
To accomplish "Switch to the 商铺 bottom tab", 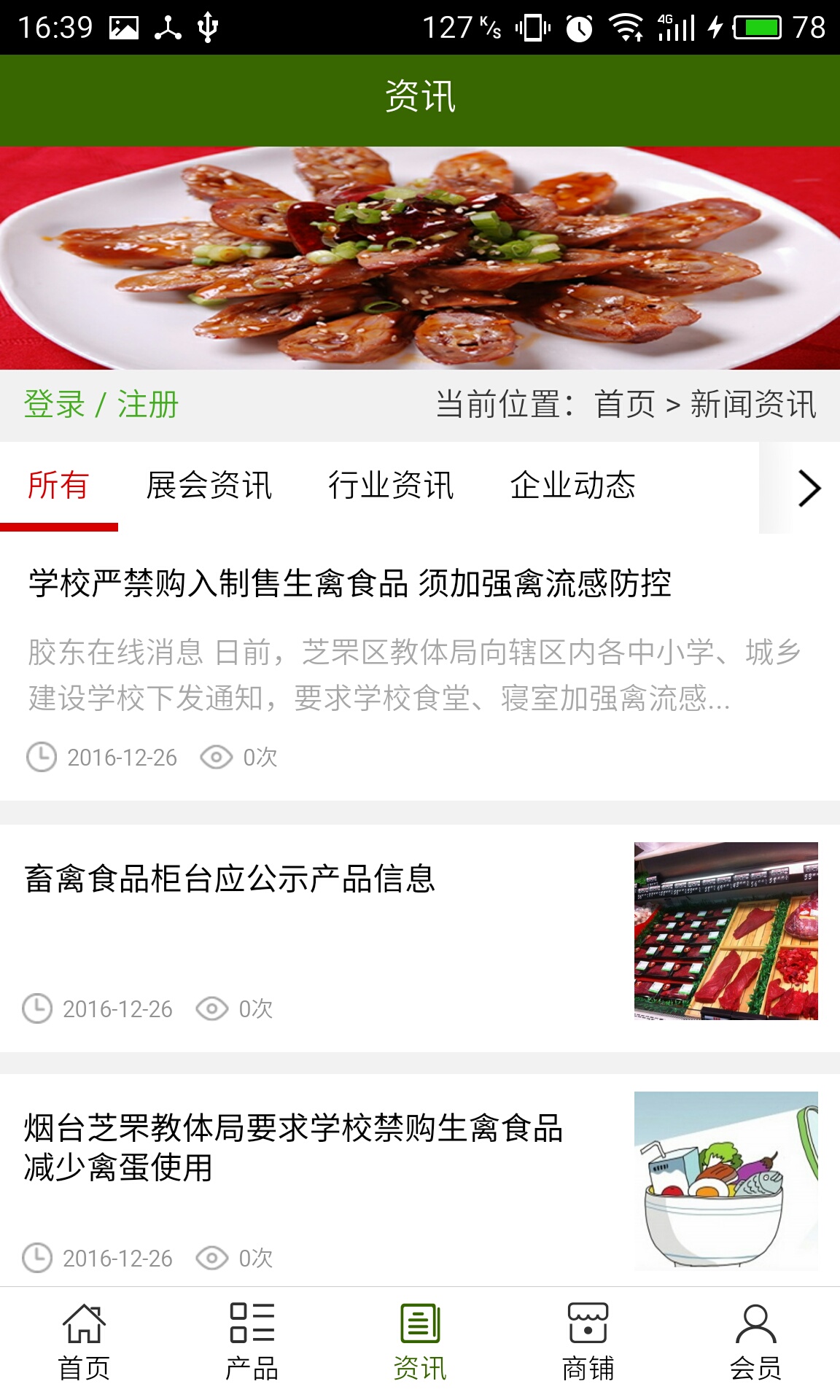I will 588,1342.
